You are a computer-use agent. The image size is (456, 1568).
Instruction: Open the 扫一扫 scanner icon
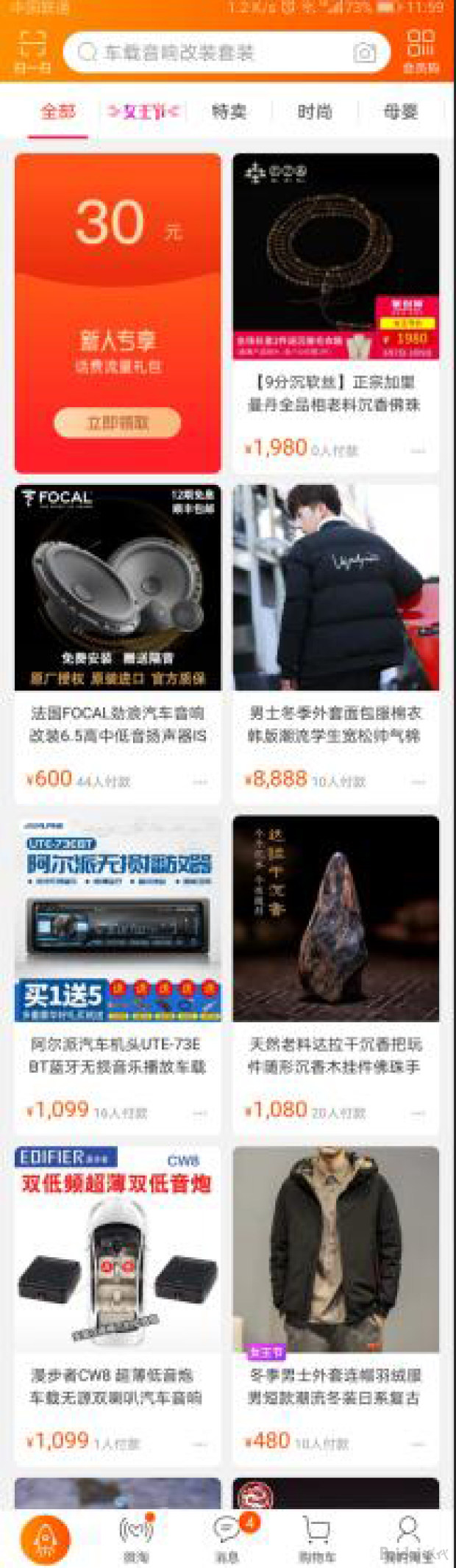click(31, 51)
